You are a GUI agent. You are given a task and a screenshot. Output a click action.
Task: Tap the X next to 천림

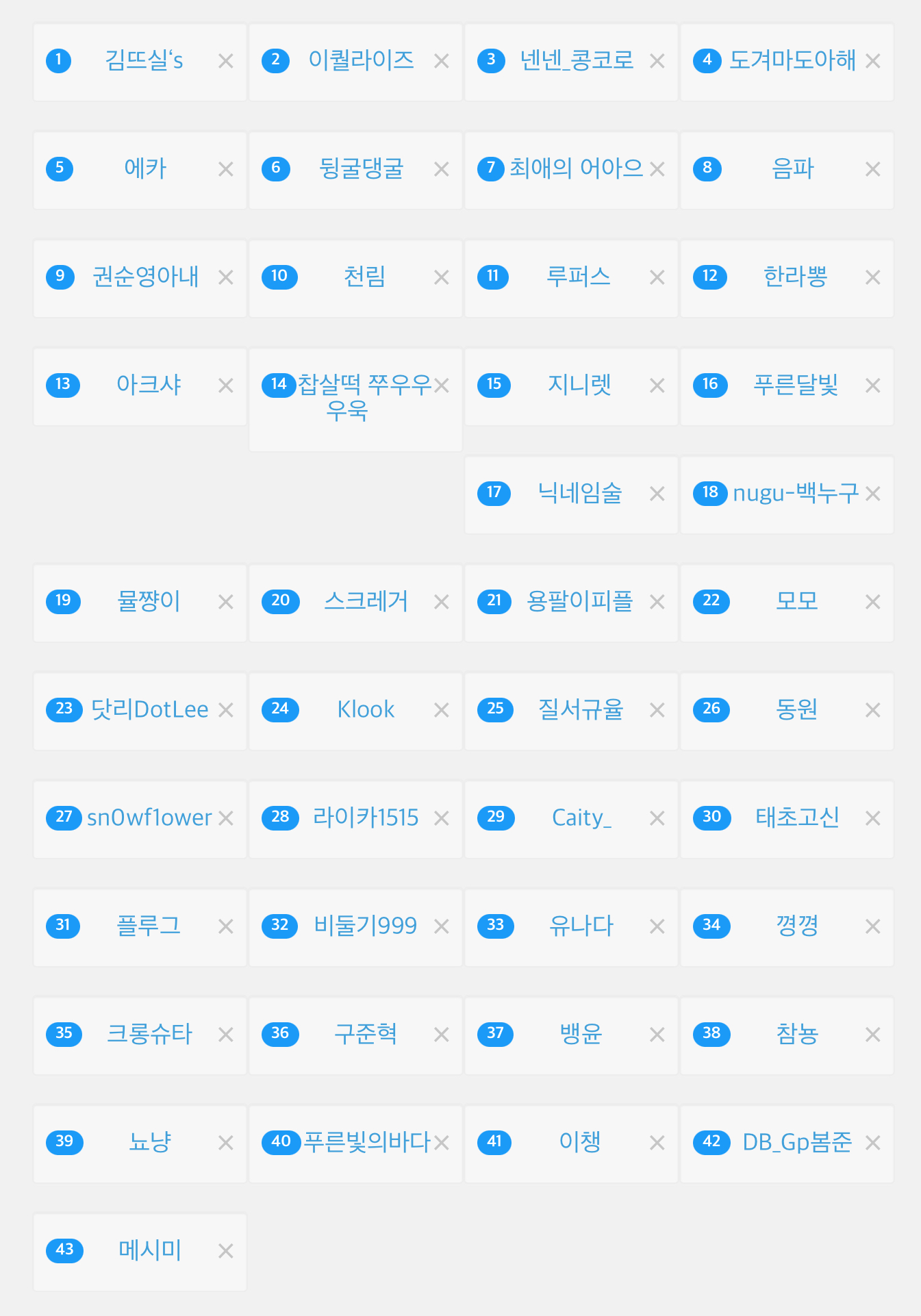(442, 277)
